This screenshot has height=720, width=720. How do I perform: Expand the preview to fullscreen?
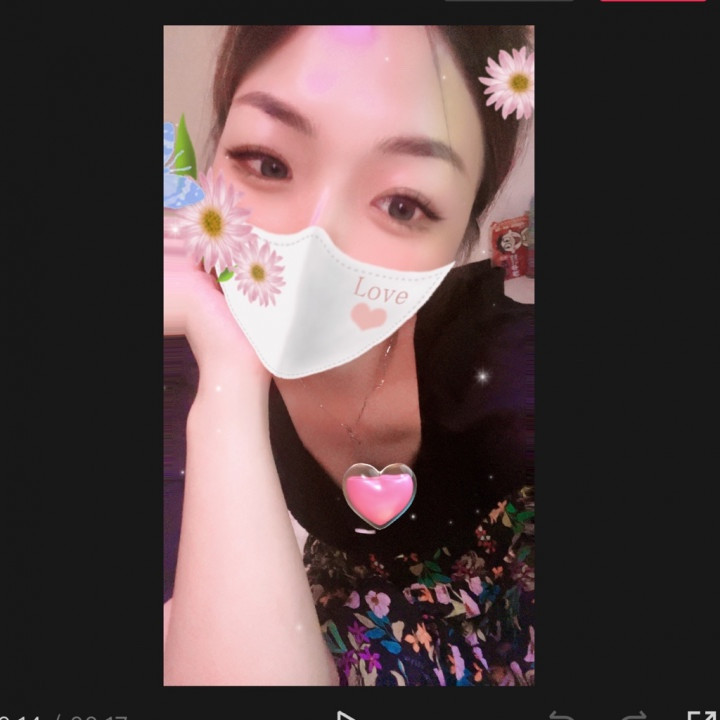[701, 716]
